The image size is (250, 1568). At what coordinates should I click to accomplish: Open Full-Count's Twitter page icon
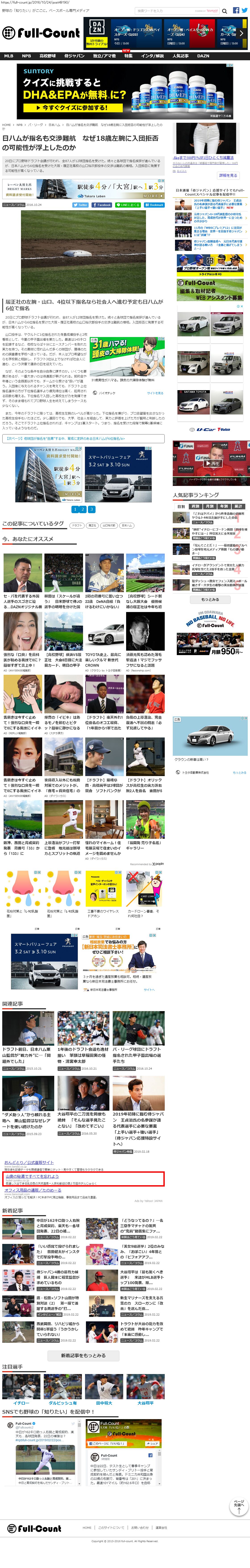244,10
